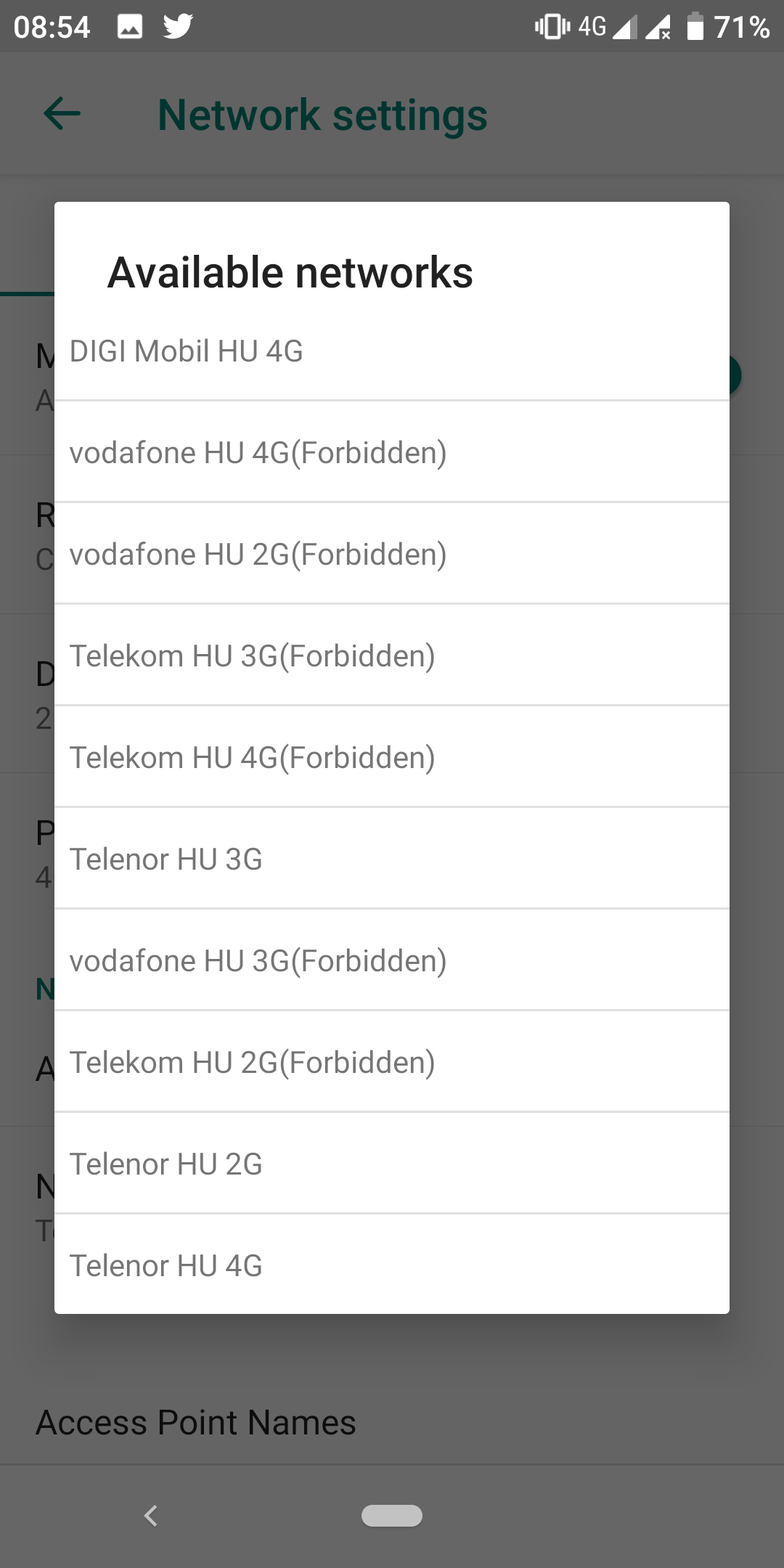Pick vodafone HU 2G(Forbidden) from list
The height and width of the screenshot is (1568, 784).
click(391, 554)
